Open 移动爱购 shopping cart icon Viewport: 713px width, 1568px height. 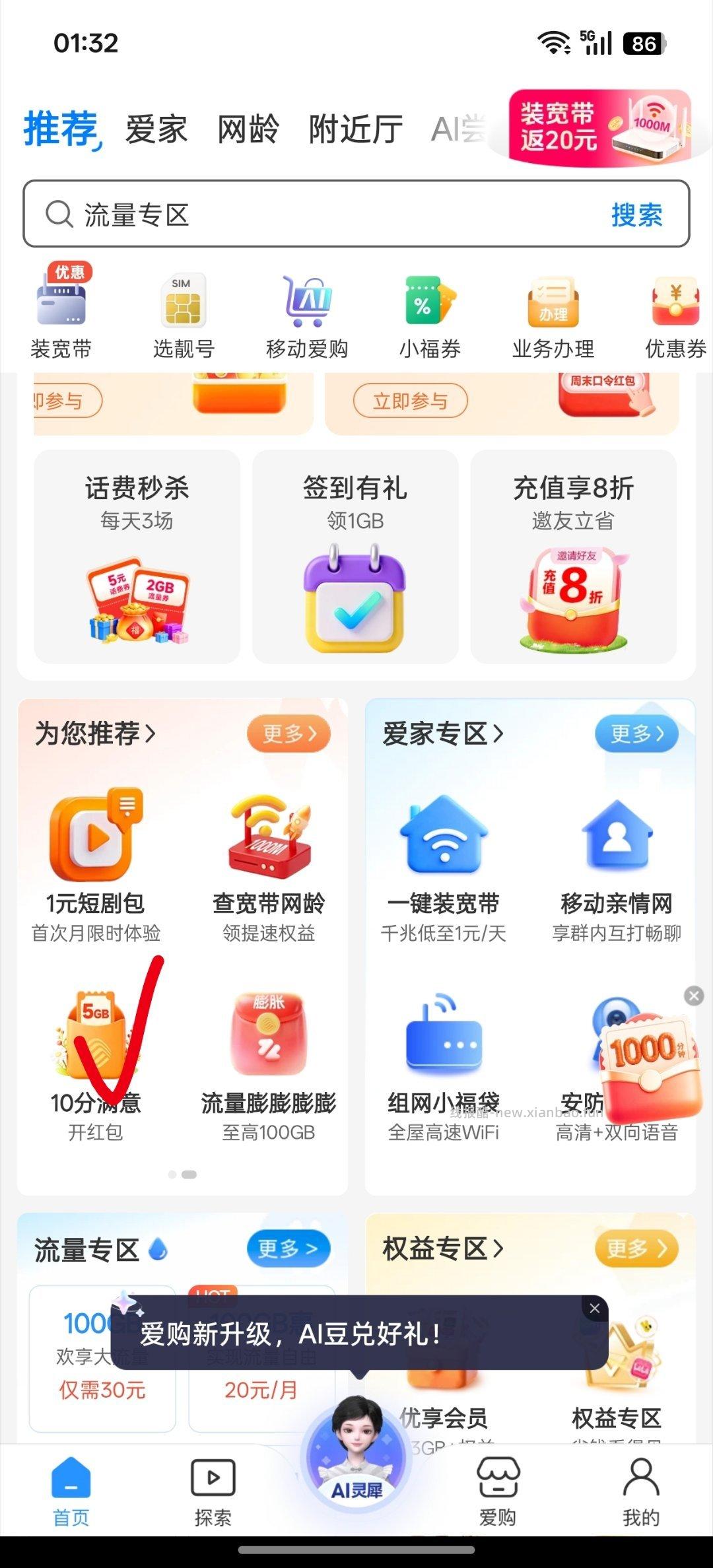(x=306, y=304)
